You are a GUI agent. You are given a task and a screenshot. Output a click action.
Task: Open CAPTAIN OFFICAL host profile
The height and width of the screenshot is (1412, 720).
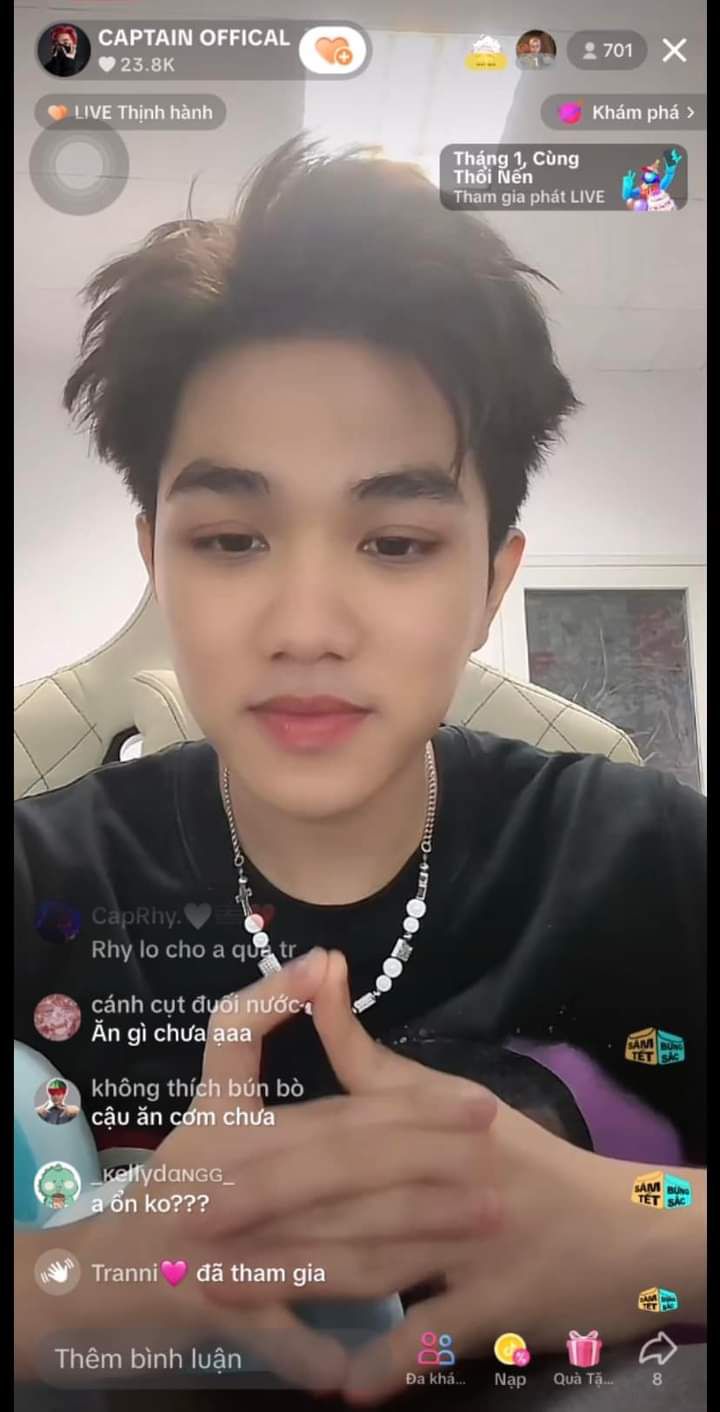(x=66, y=50)
